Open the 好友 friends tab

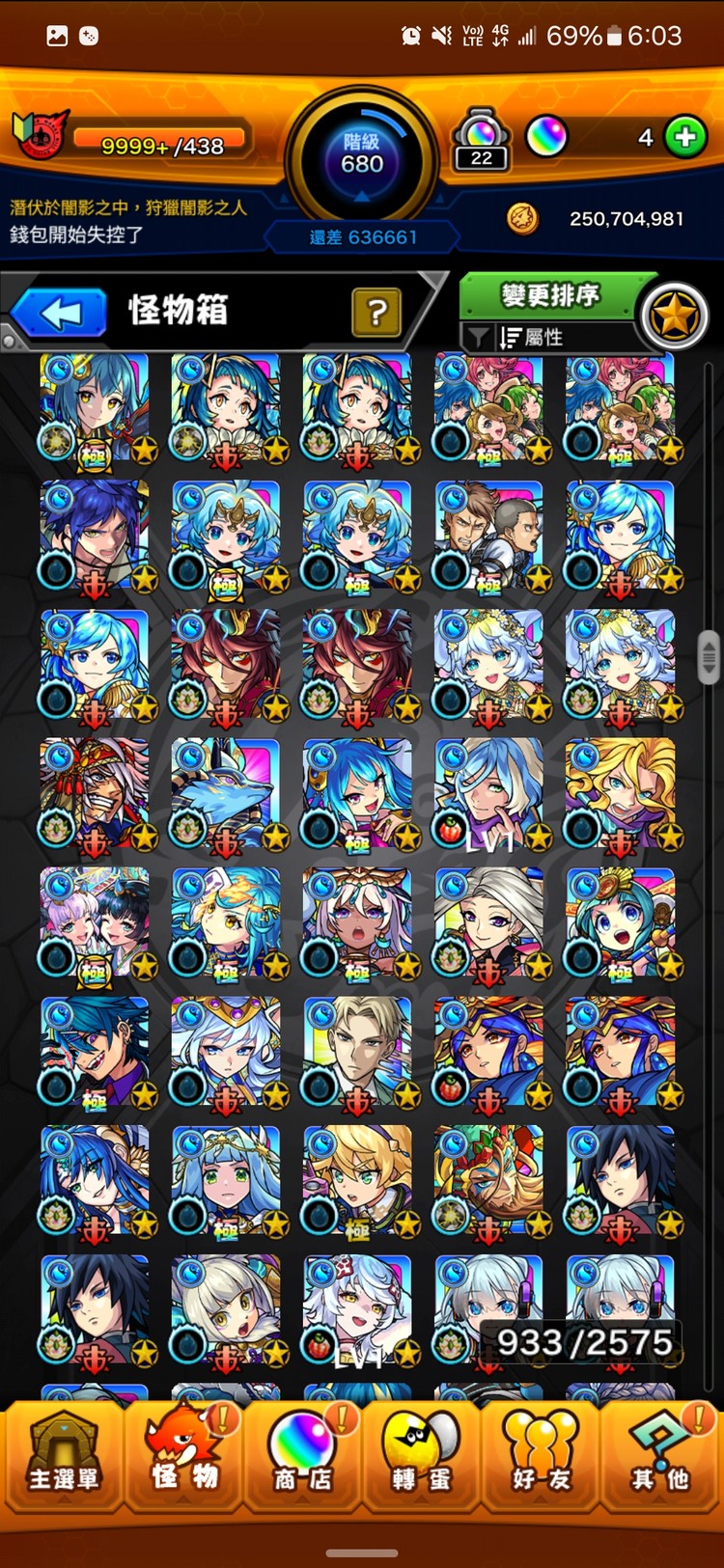click(542, 1456)
